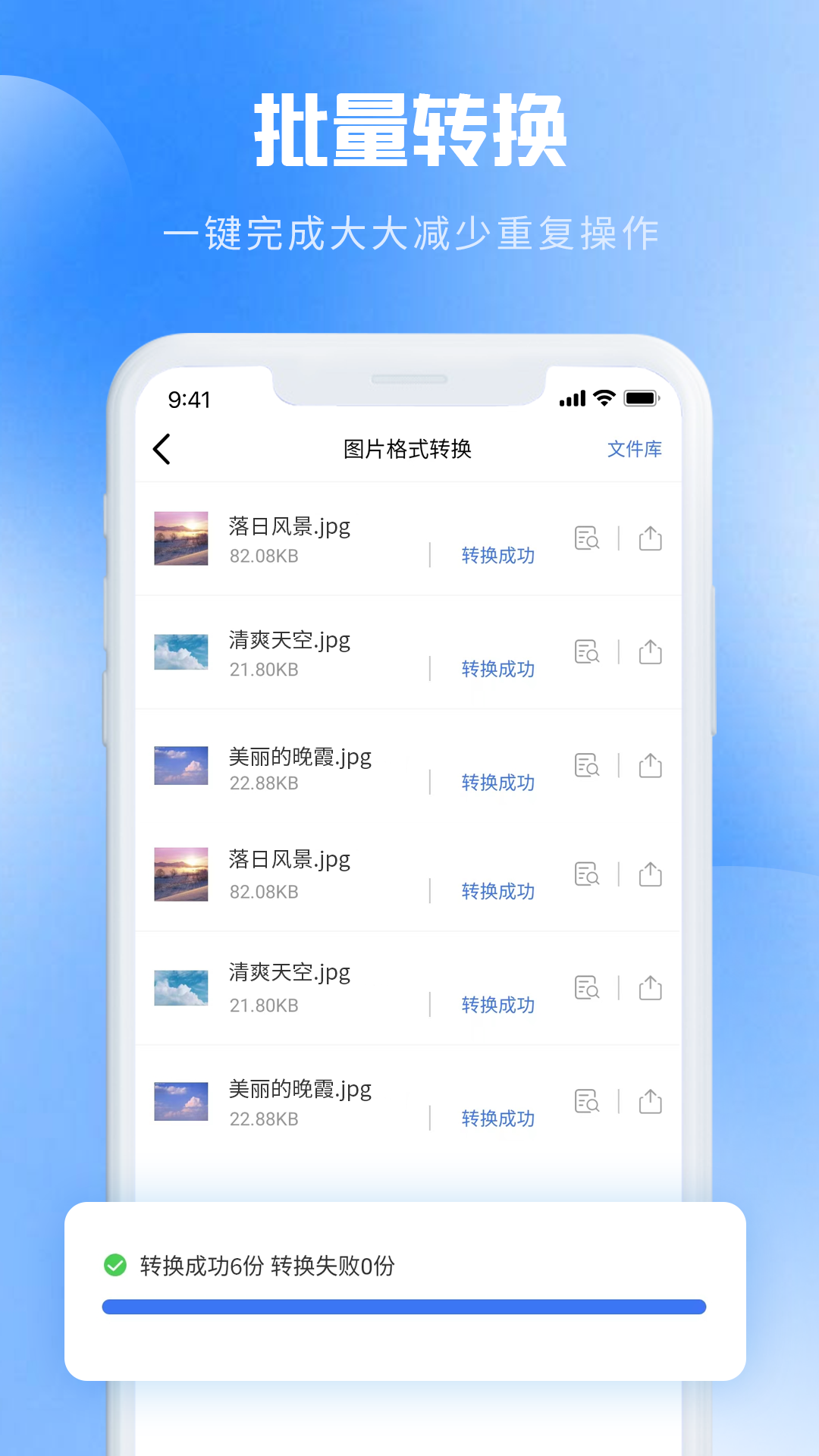The image size is (819, 1456).
Task: Tap the back arrow icon
Action: point(162,449)
